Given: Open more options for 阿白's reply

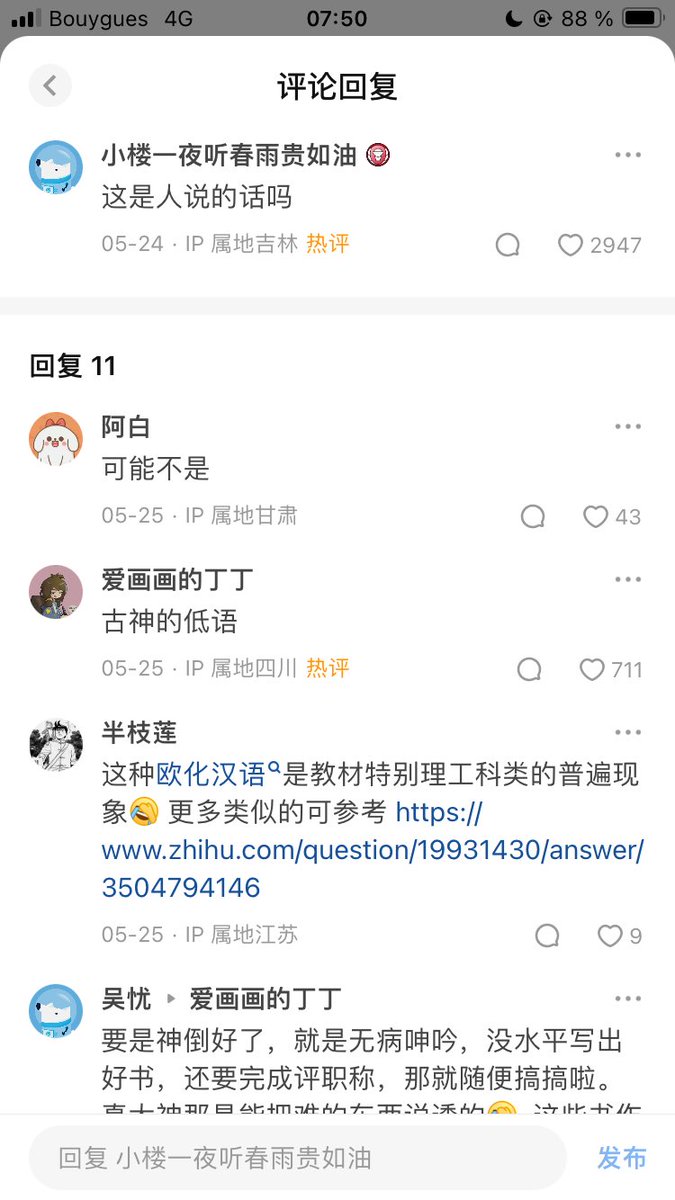Looking at the screenshot, I should (x=628, y=427).
